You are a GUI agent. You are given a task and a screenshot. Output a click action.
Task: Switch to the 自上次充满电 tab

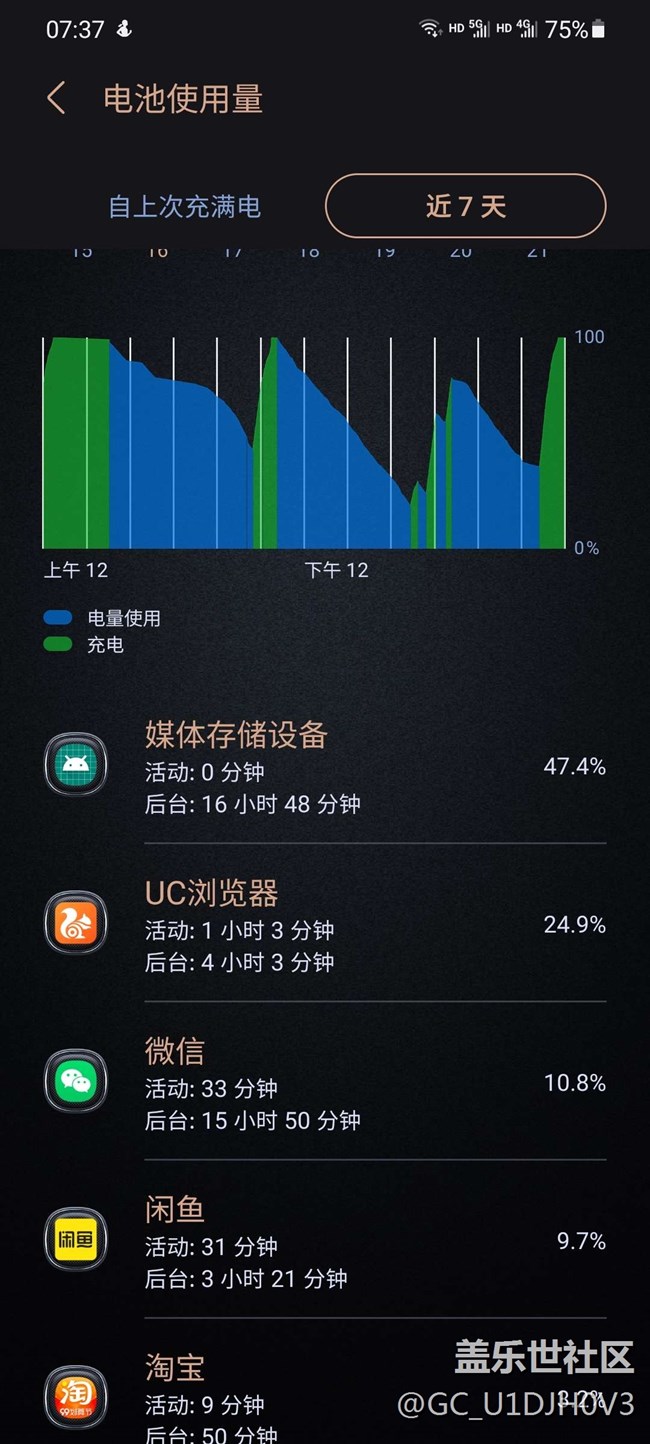point(185,207)
